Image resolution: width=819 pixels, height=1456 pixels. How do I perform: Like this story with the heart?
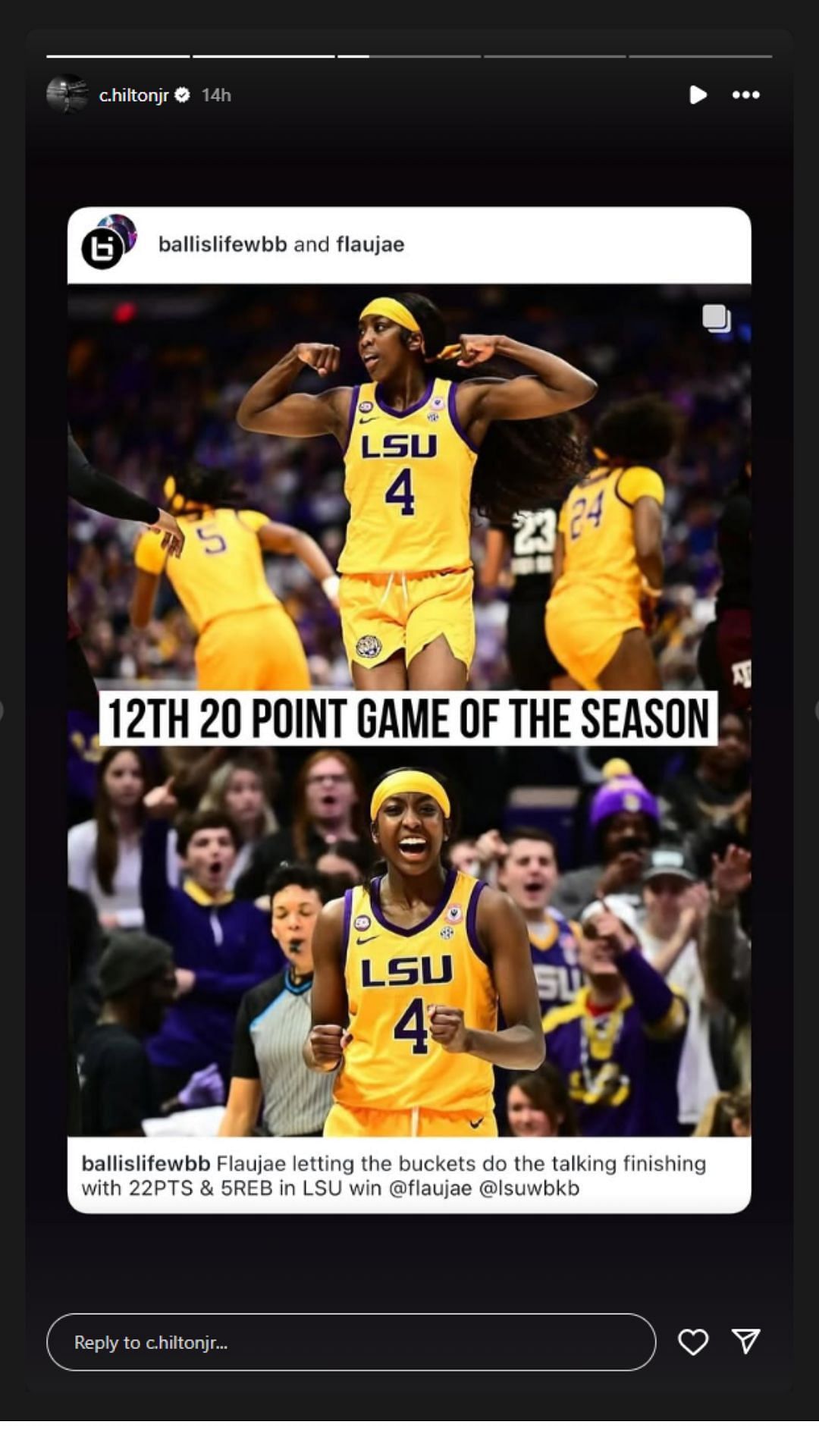pyautogui.click(x=692, y=1342)
